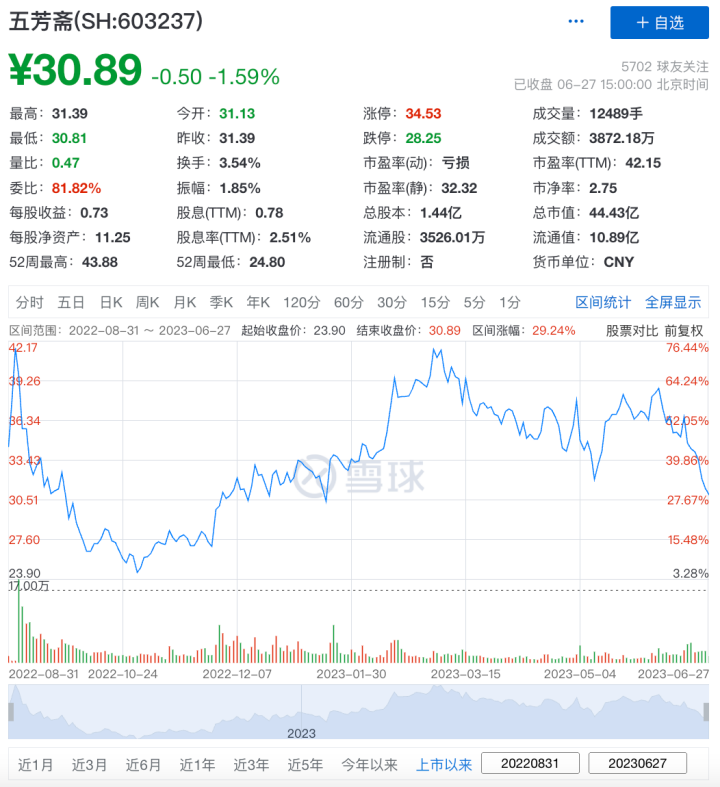Choose the 1分 chart interval

pos(510,302)
